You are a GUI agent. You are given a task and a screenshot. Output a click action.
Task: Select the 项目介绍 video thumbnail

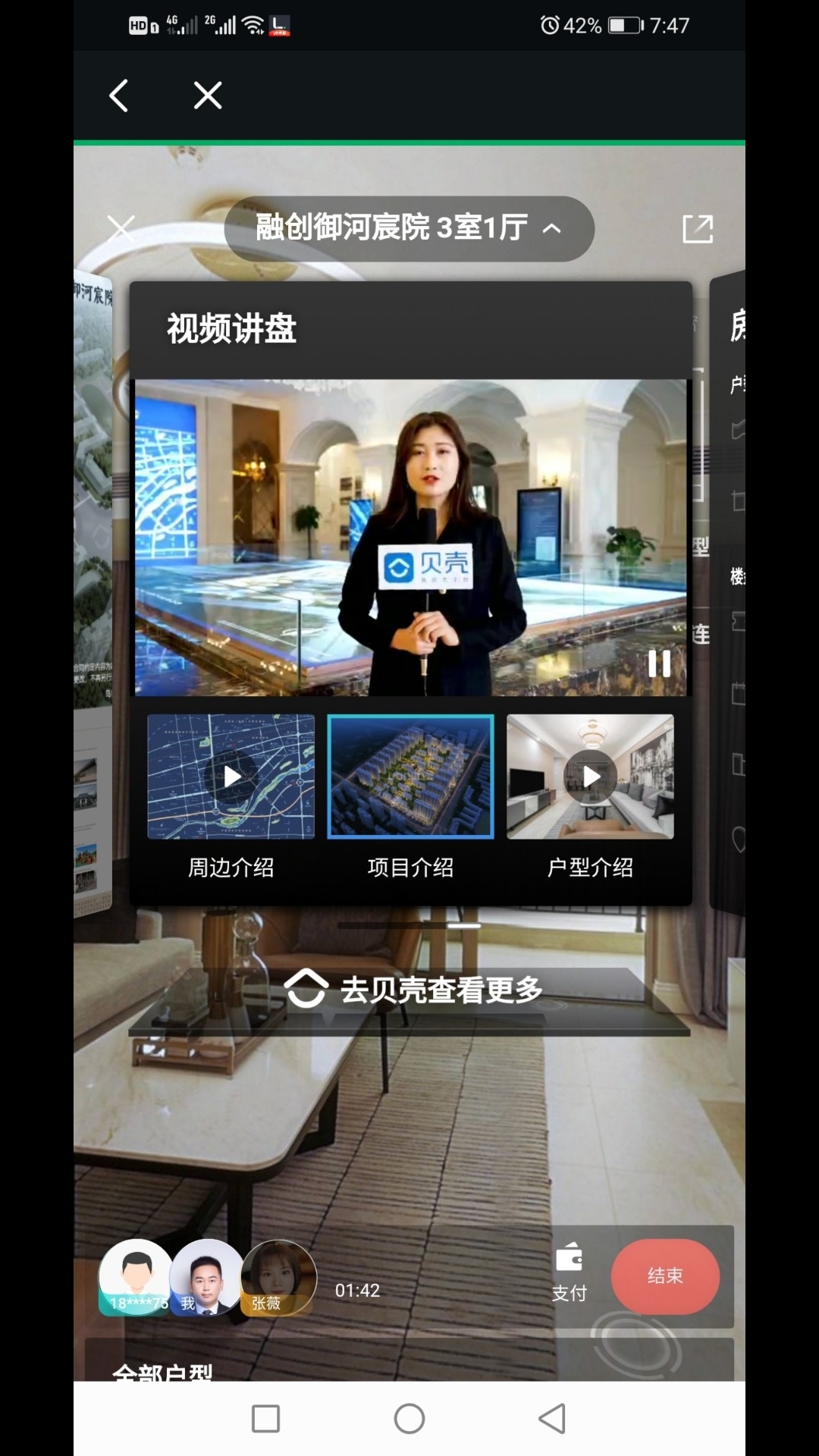coord(410,777)
